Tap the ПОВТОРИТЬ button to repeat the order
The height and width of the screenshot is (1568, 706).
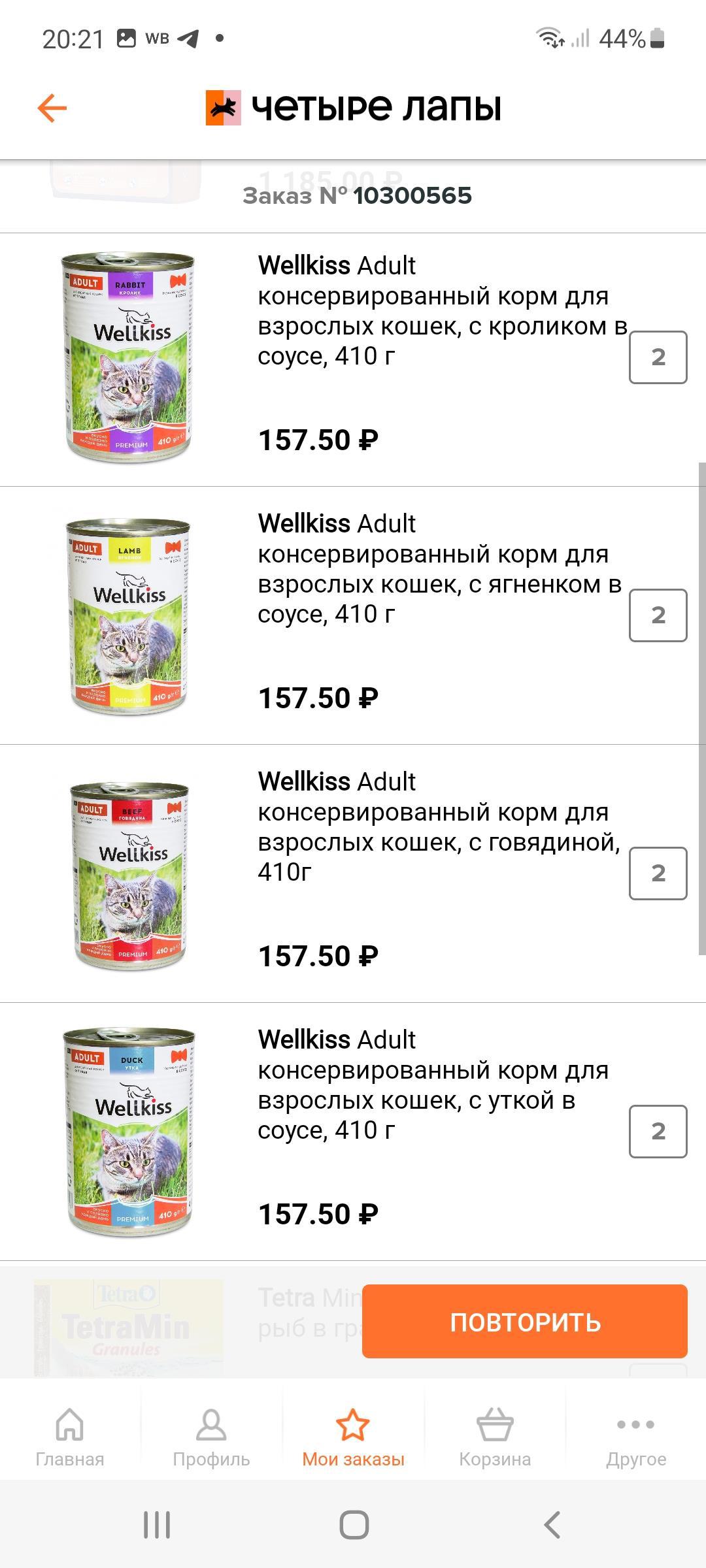(524, 1321)
